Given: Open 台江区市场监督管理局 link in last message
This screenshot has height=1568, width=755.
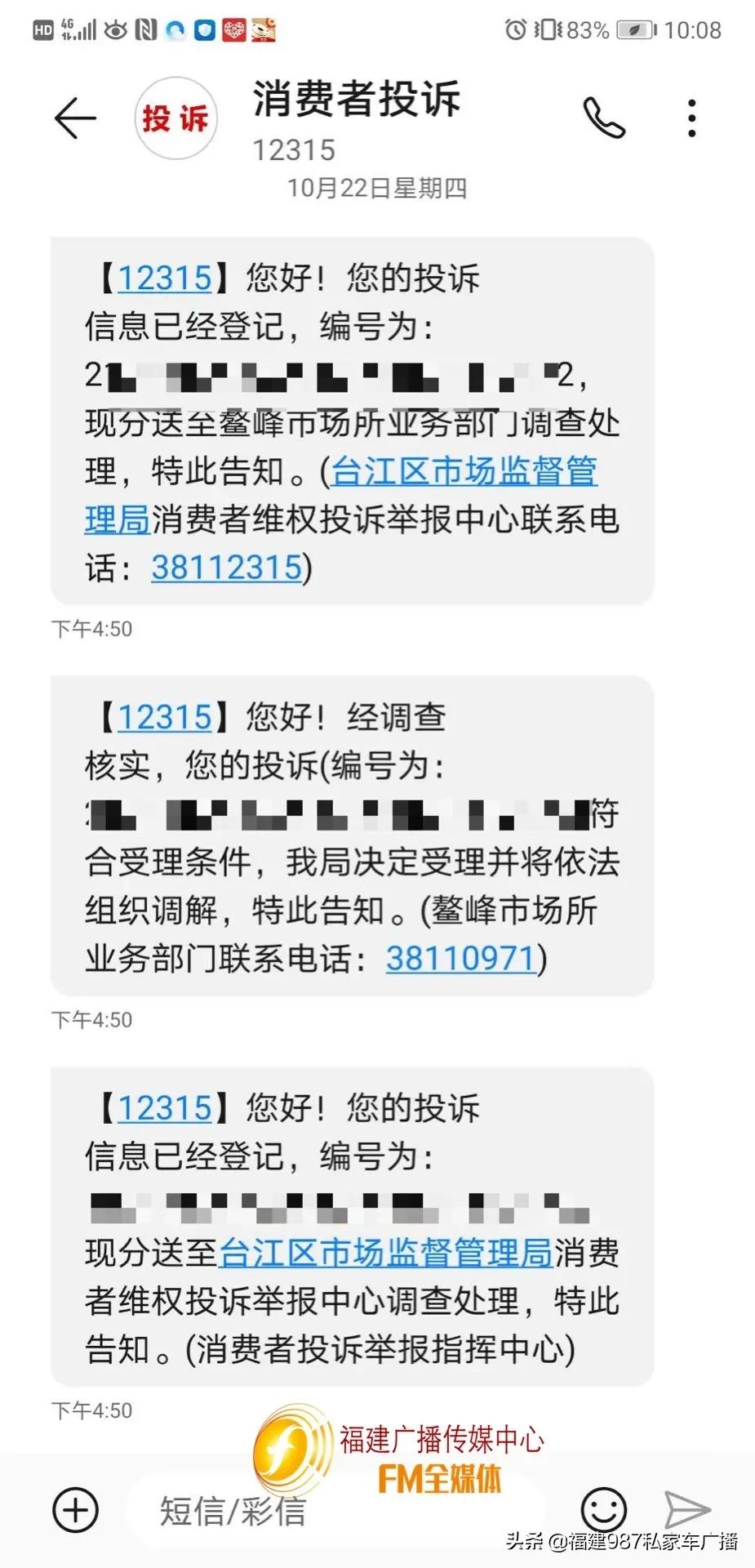Looking at the screenshot, I should coord(384,1252).
